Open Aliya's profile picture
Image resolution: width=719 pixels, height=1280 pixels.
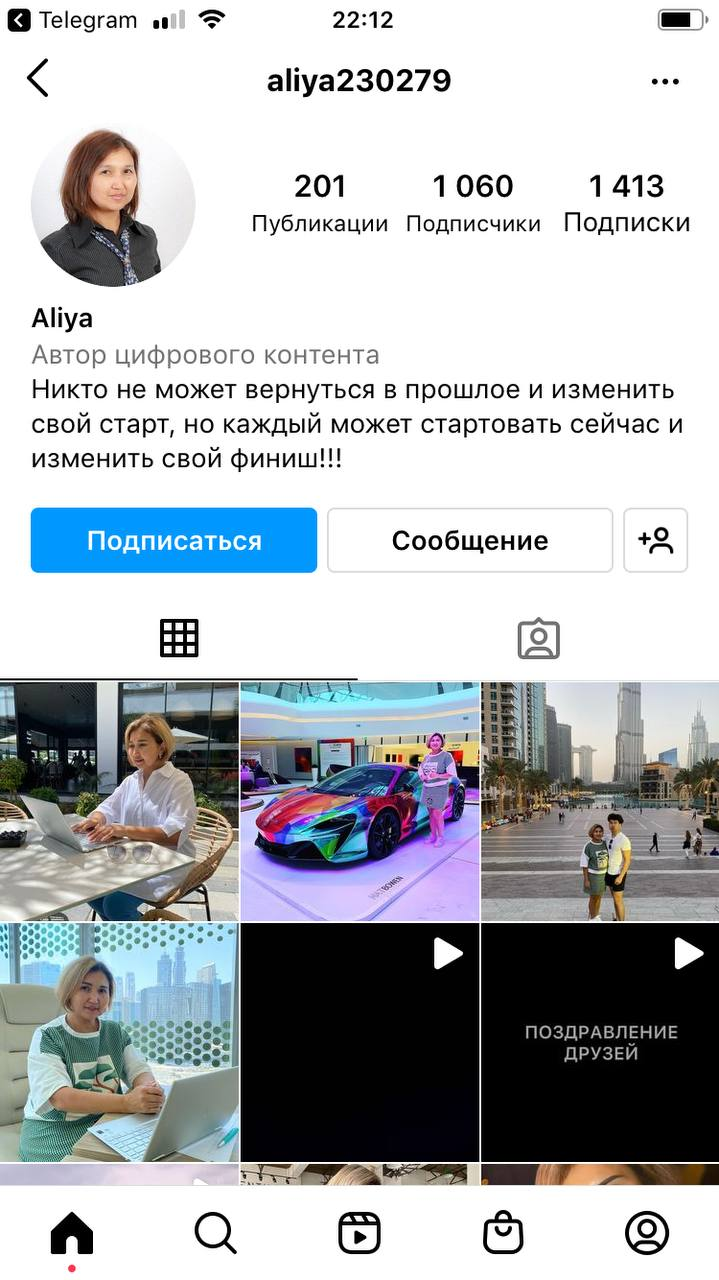pyautogui.click(x=113, y=205)
